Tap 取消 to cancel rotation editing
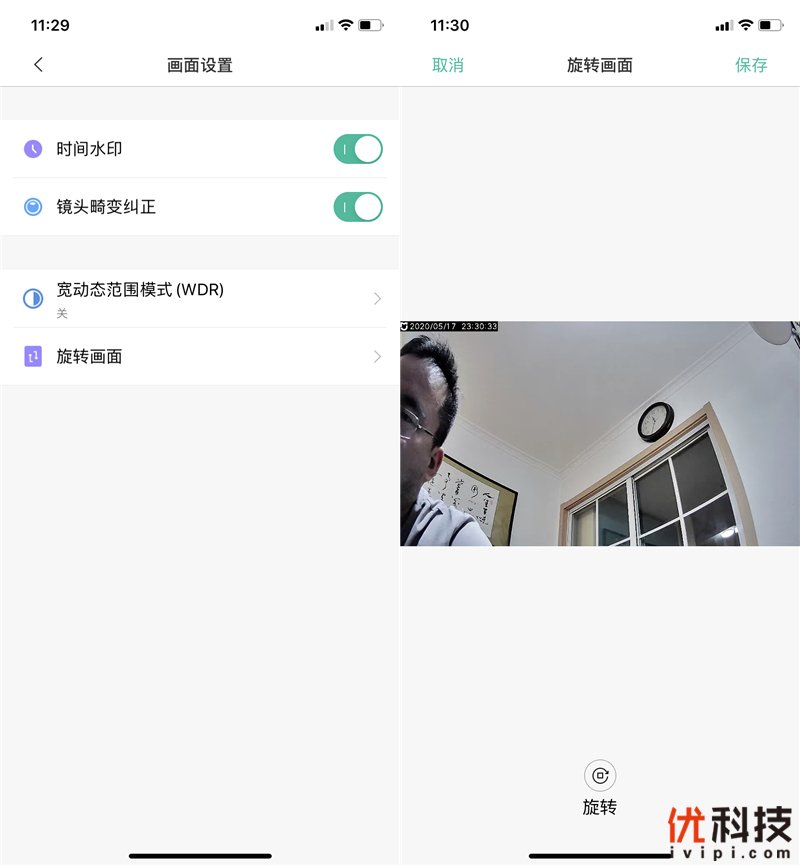The width and height of the screenshot is (800, 866). (x=446, y=64)
